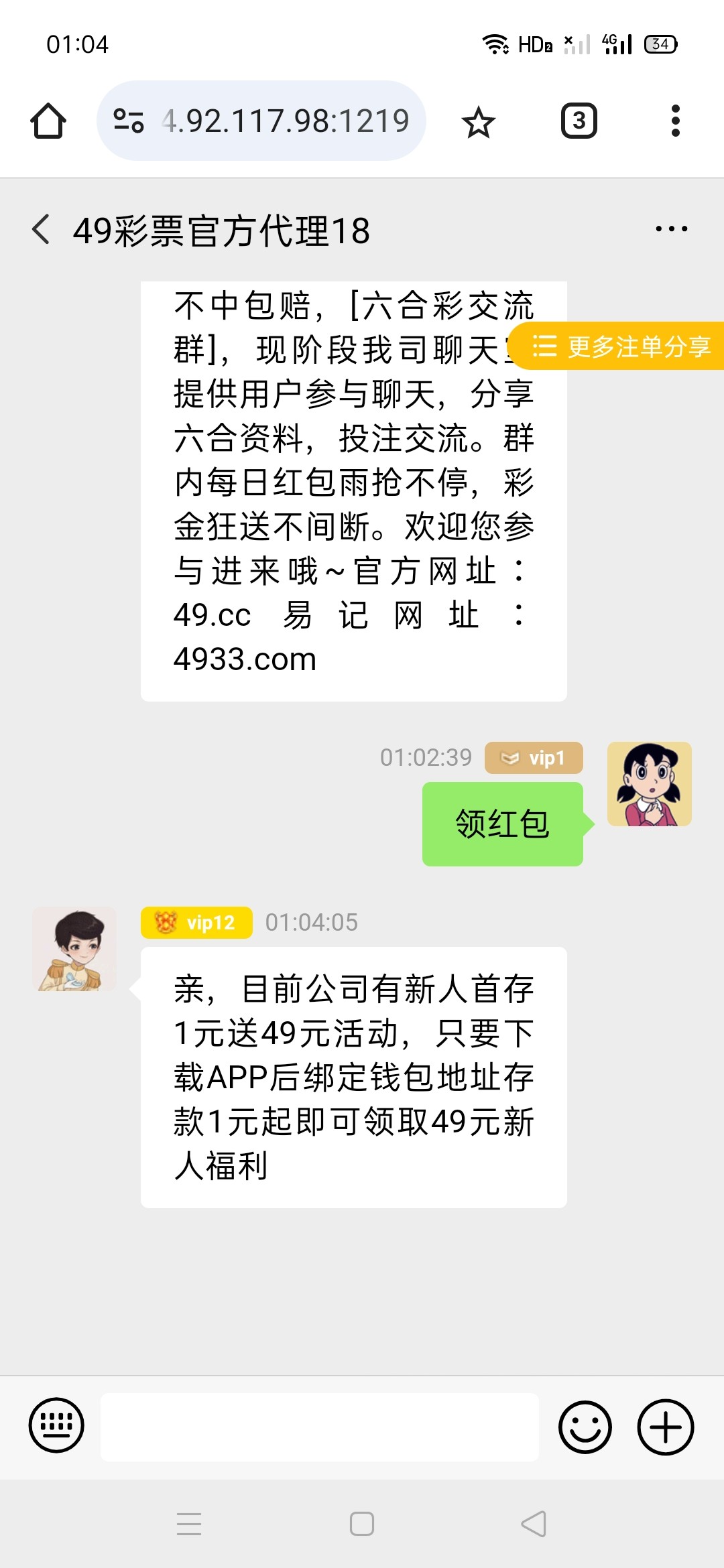Open the browser's vertical dots menu
The height and width of the screenshot is (1568, 724).
[675, 121]
